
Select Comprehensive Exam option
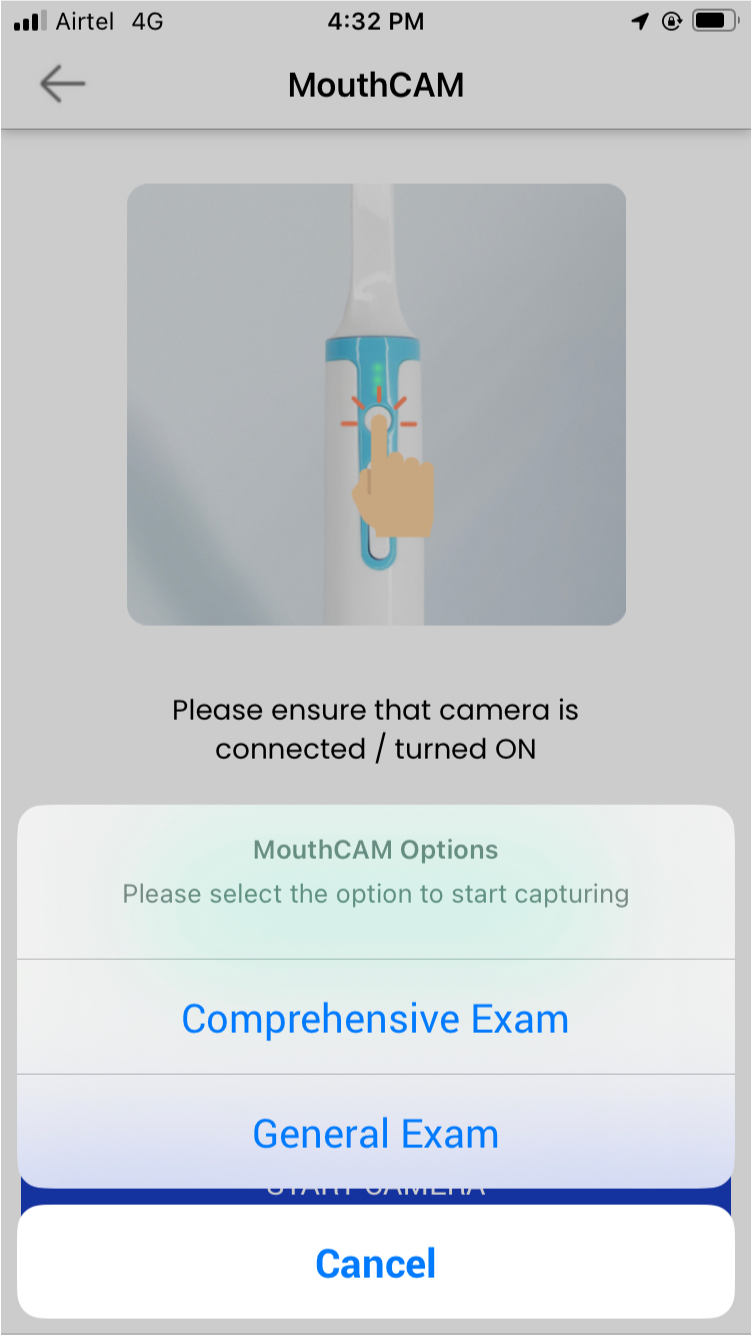coord(375,1018)
